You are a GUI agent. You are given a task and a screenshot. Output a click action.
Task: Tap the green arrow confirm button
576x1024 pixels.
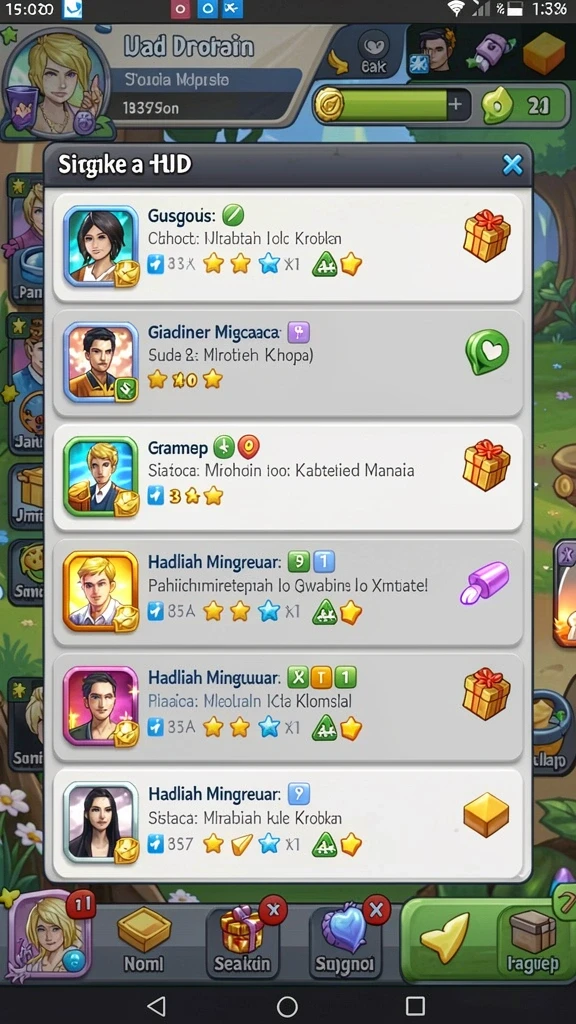tap(445, 938)
